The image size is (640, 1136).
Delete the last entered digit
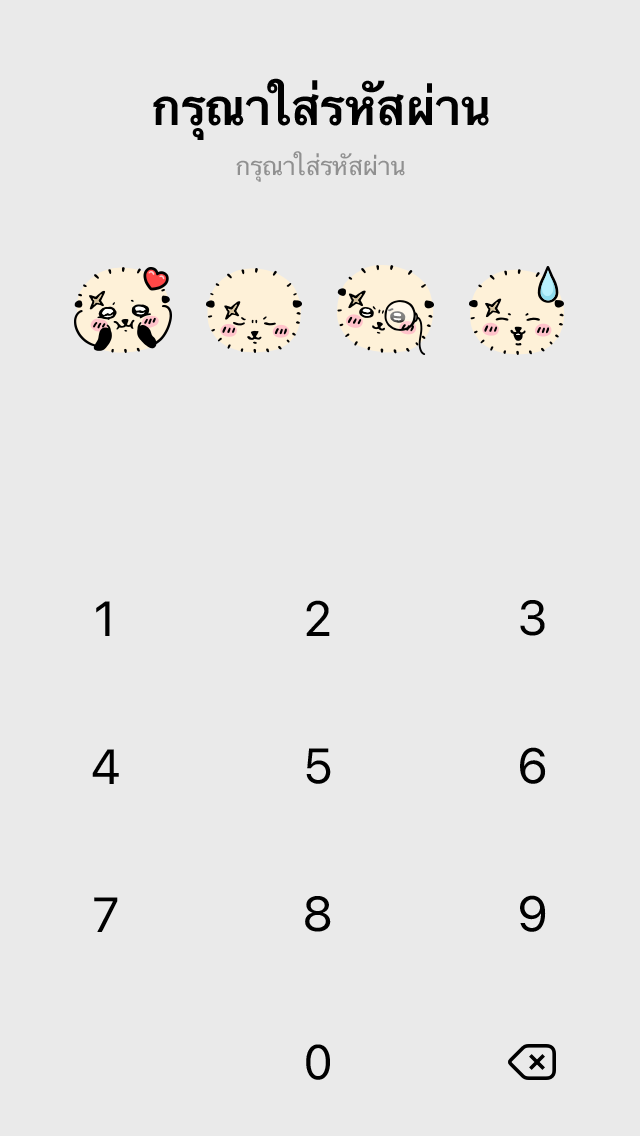[x=532, y=1062]
